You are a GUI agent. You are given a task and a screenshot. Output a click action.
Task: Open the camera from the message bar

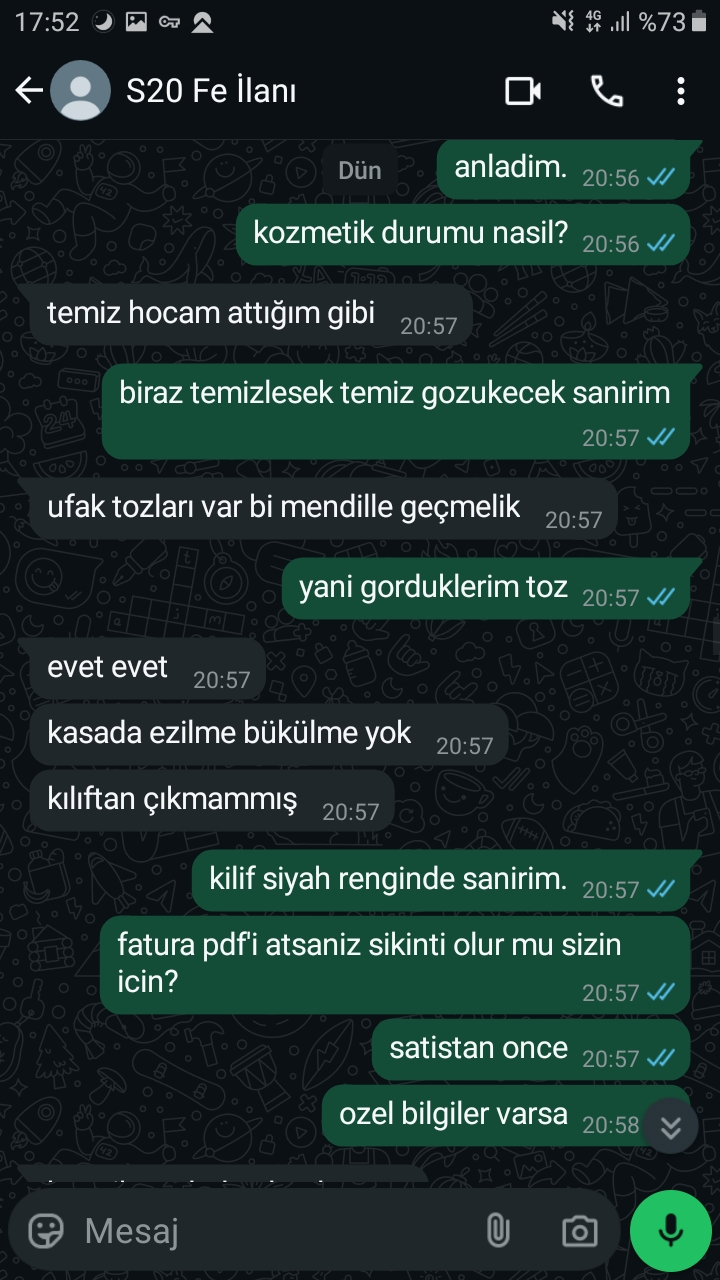(579, 1230)
